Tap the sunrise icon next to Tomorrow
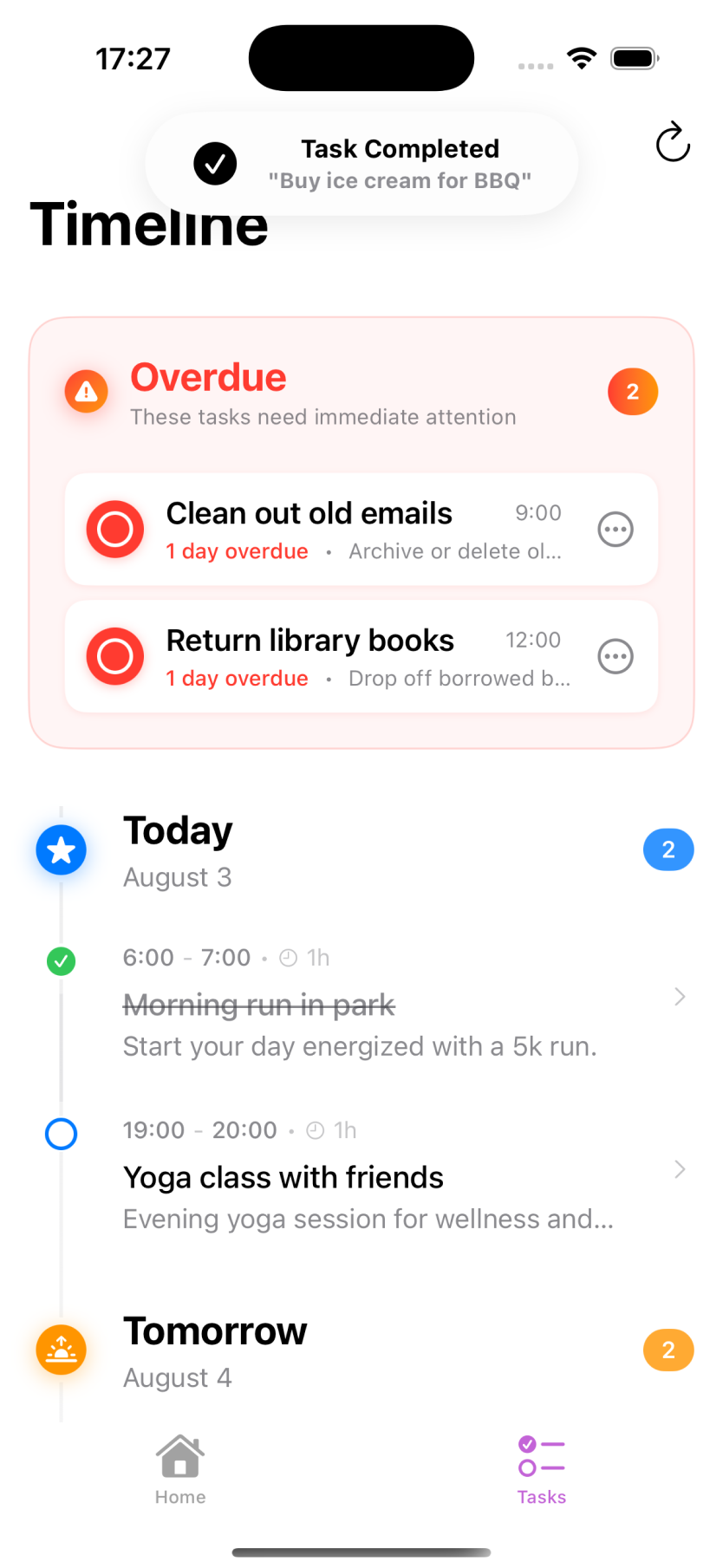This screenshot has height=1568, width=723. tap(61, 1349)
